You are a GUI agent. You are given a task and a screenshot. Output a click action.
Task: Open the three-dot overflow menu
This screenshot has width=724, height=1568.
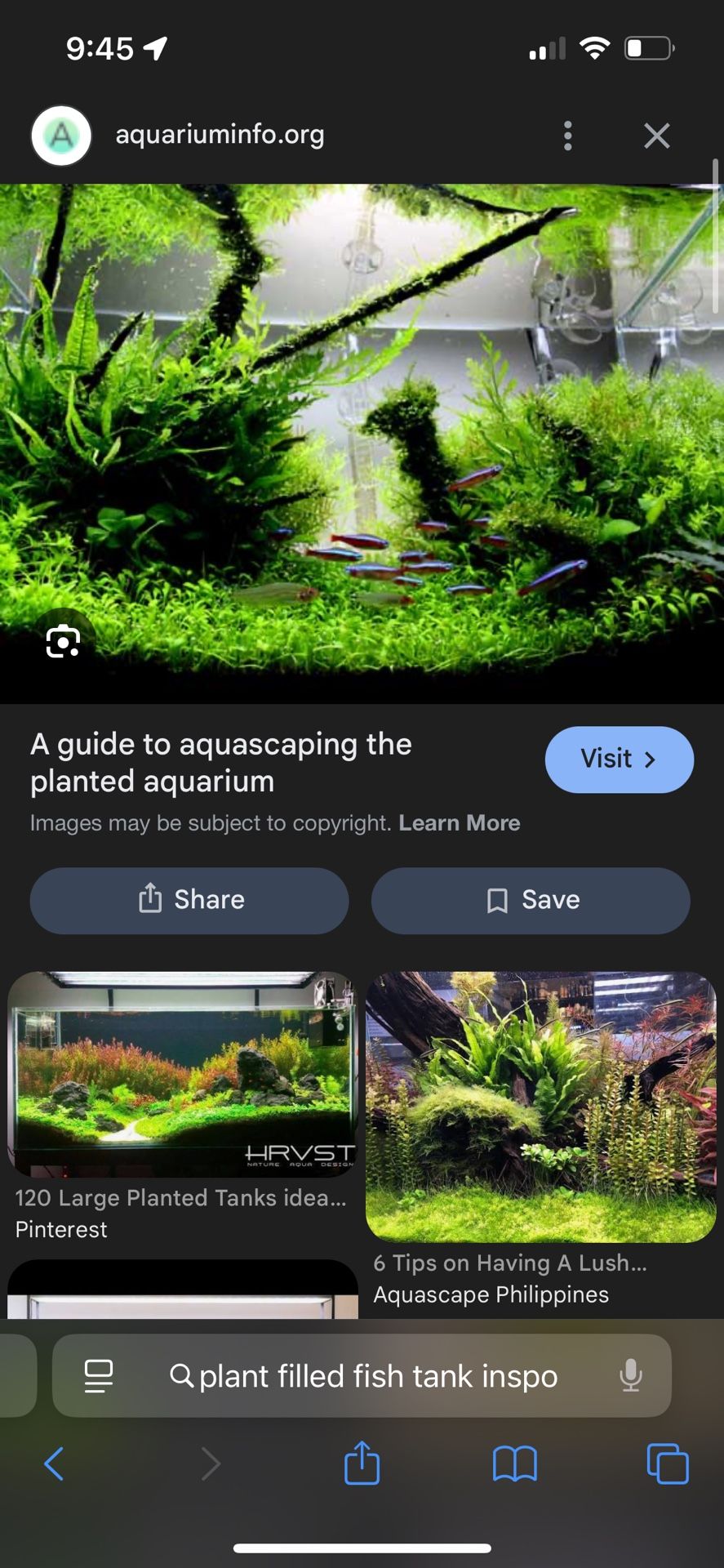coord(567,136)
